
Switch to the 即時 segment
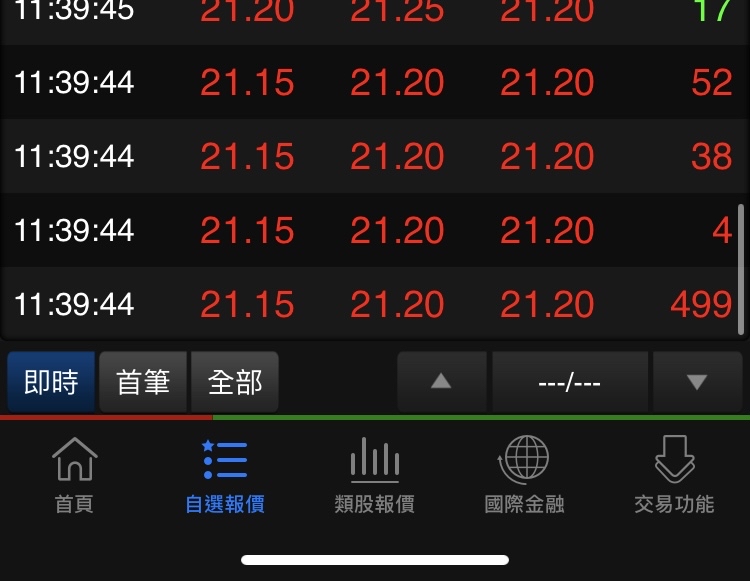(51, 382)
